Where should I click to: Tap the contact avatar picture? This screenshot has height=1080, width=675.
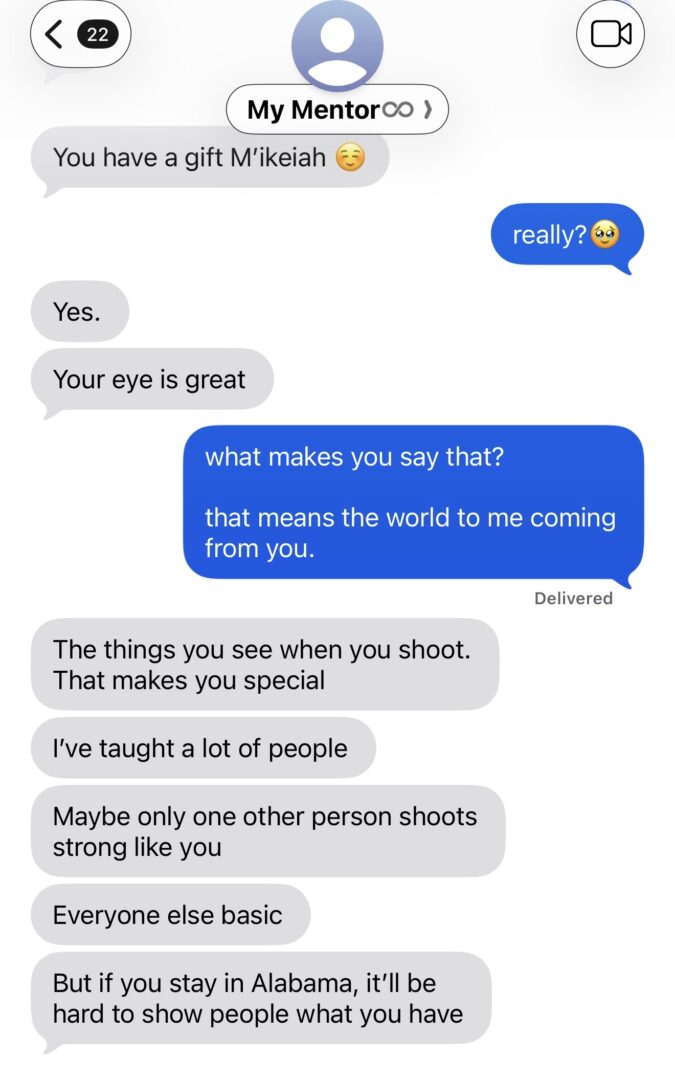tap(337, 45)
